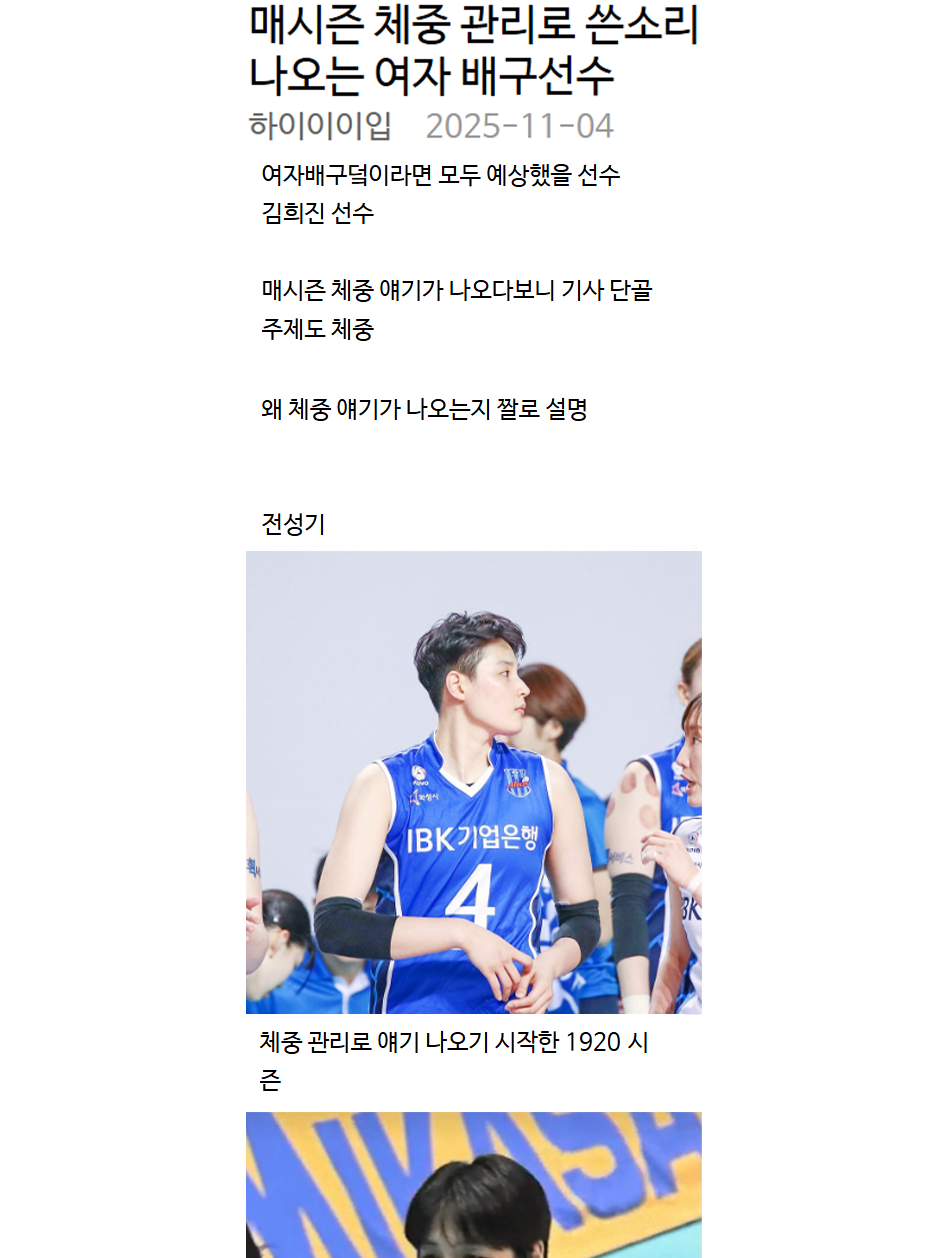Open author 하이이이입's profile

pyautogui.click(x=320, y=126)
